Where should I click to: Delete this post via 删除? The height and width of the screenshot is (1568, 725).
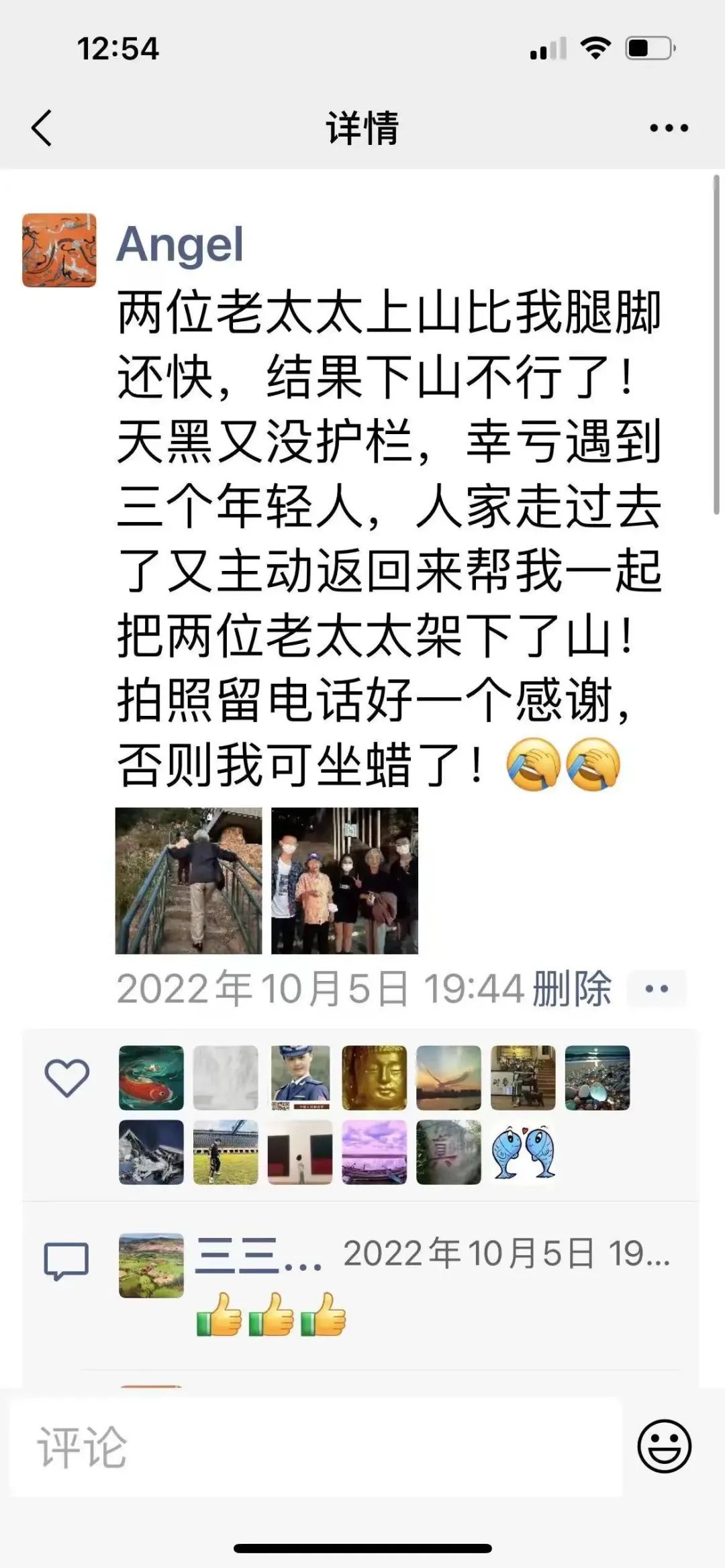click(x=572, y=988)
